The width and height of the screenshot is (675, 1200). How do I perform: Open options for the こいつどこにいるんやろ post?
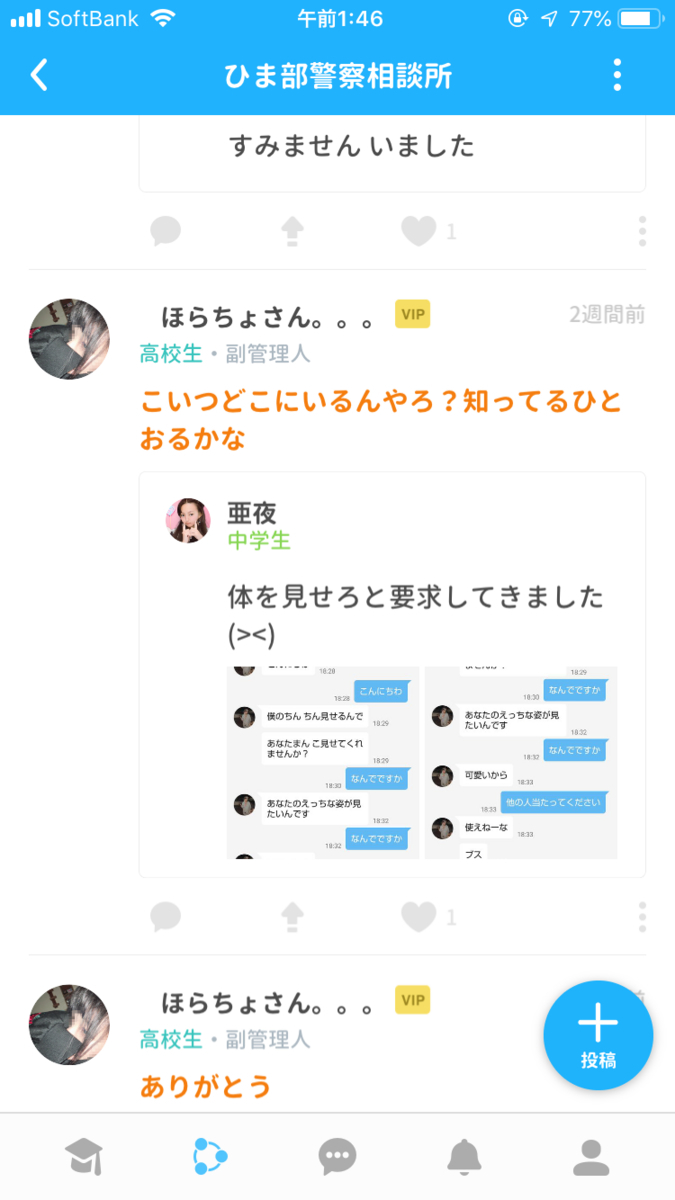[x=642, y=916]
